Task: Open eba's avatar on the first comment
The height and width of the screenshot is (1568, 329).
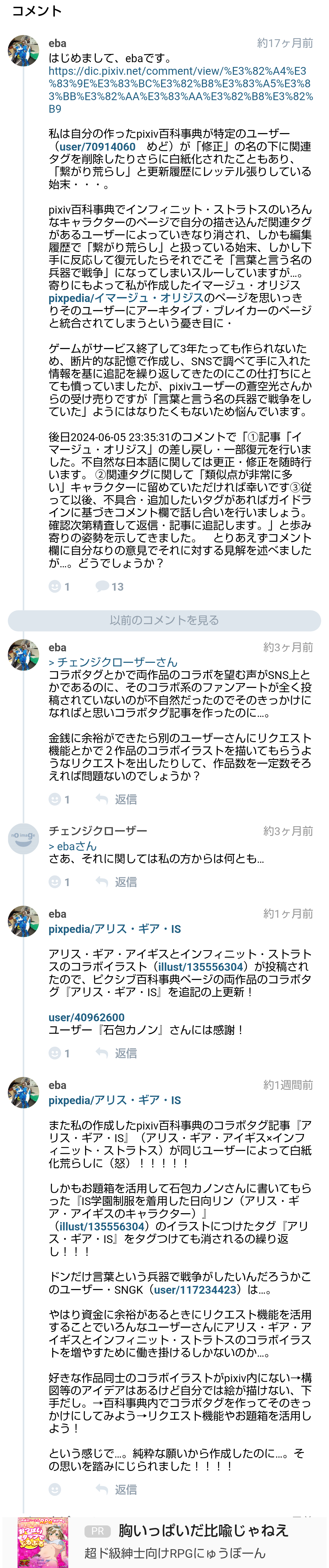Action: (x=24, y=50)
